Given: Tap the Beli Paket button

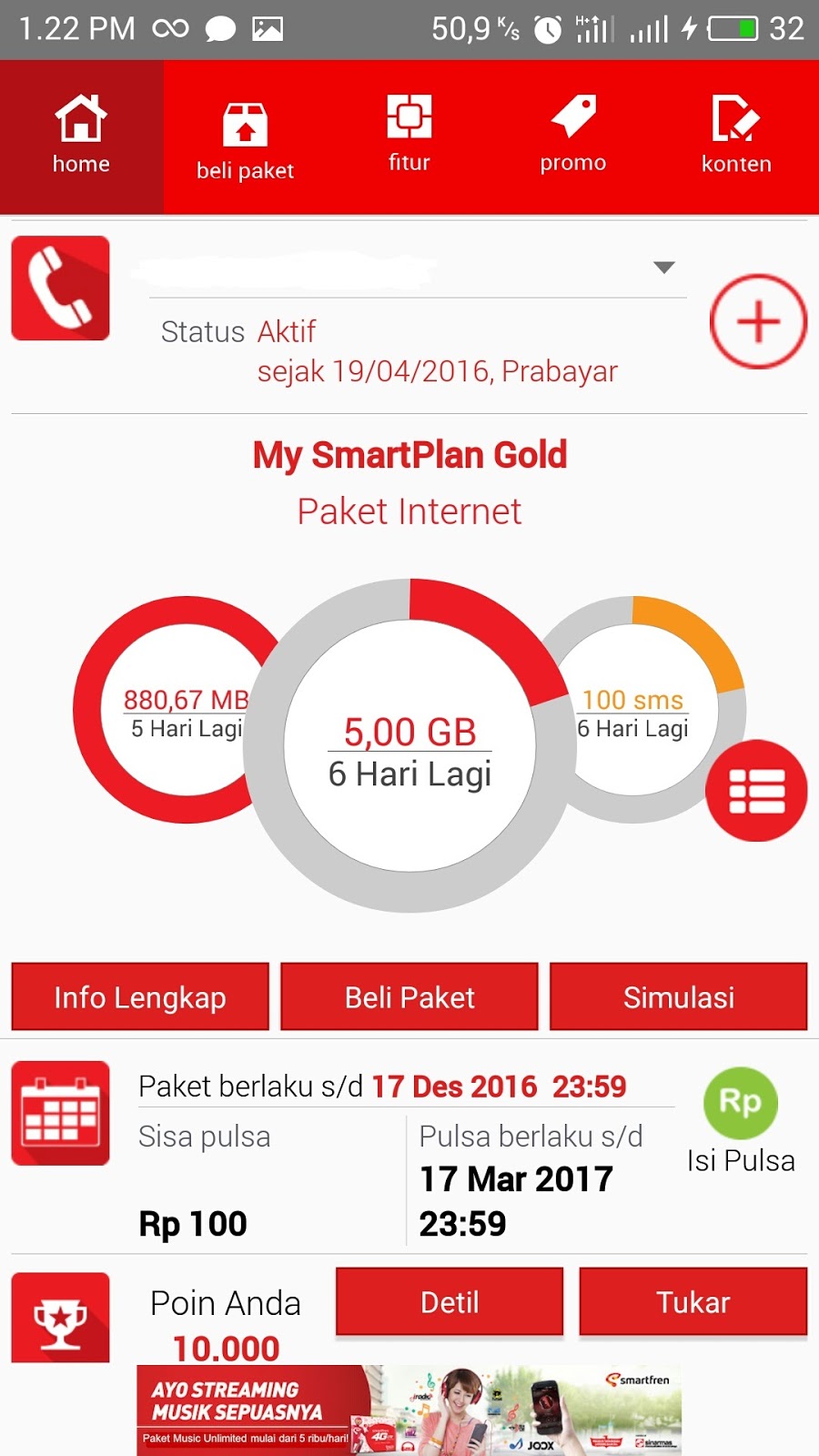Looking at the screenshot, I should tap(409, 997).
